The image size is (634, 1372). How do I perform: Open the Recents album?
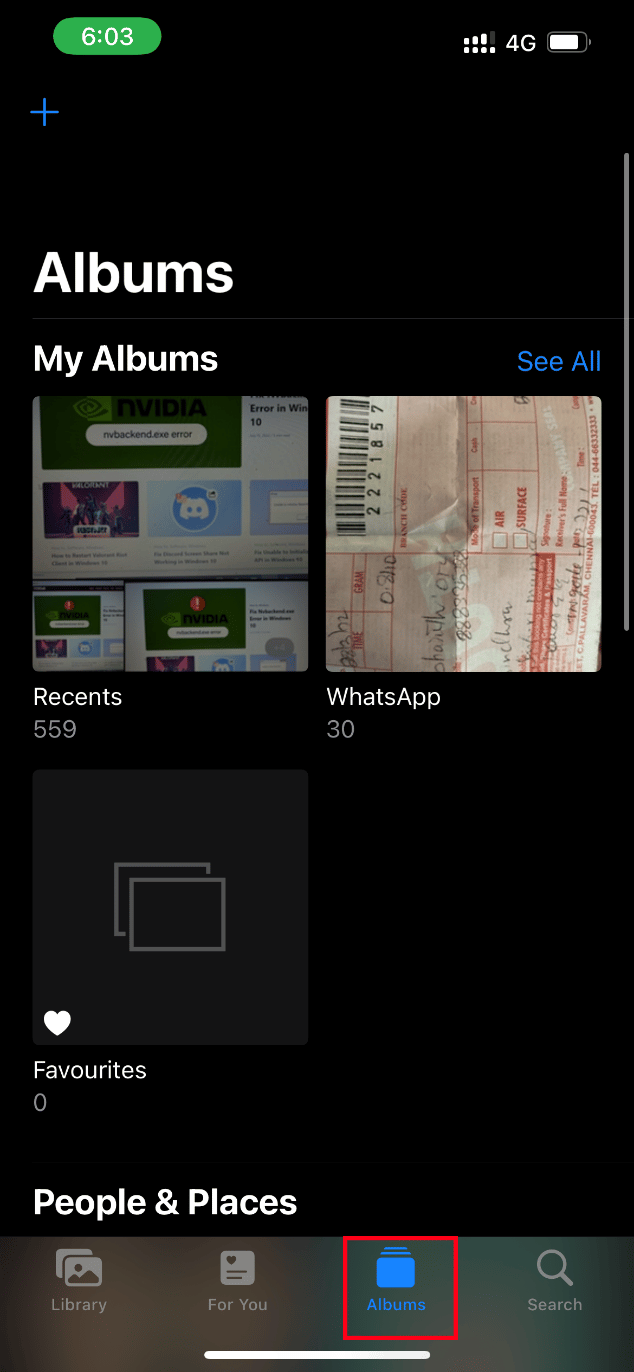(170, 534)
